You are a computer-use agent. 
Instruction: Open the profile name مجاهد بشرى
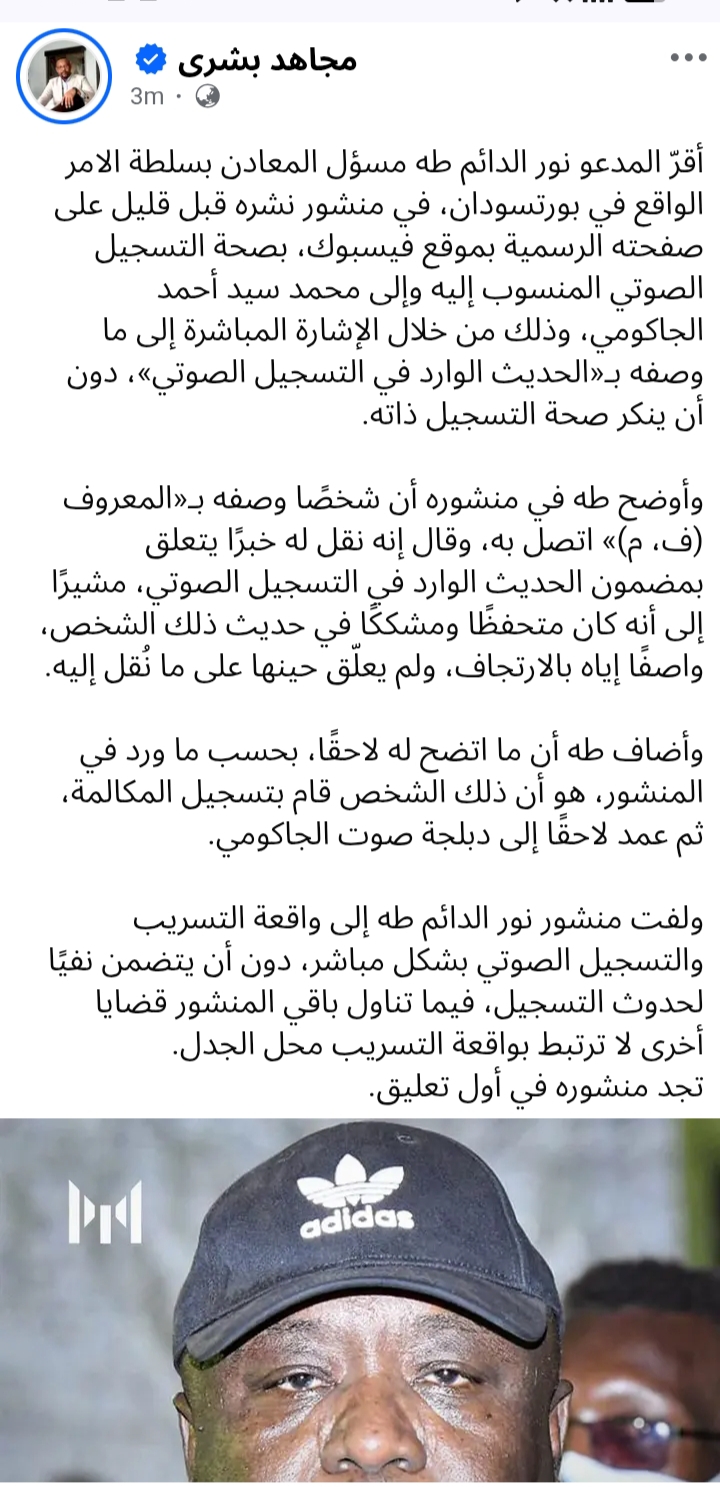coord(266,61)
